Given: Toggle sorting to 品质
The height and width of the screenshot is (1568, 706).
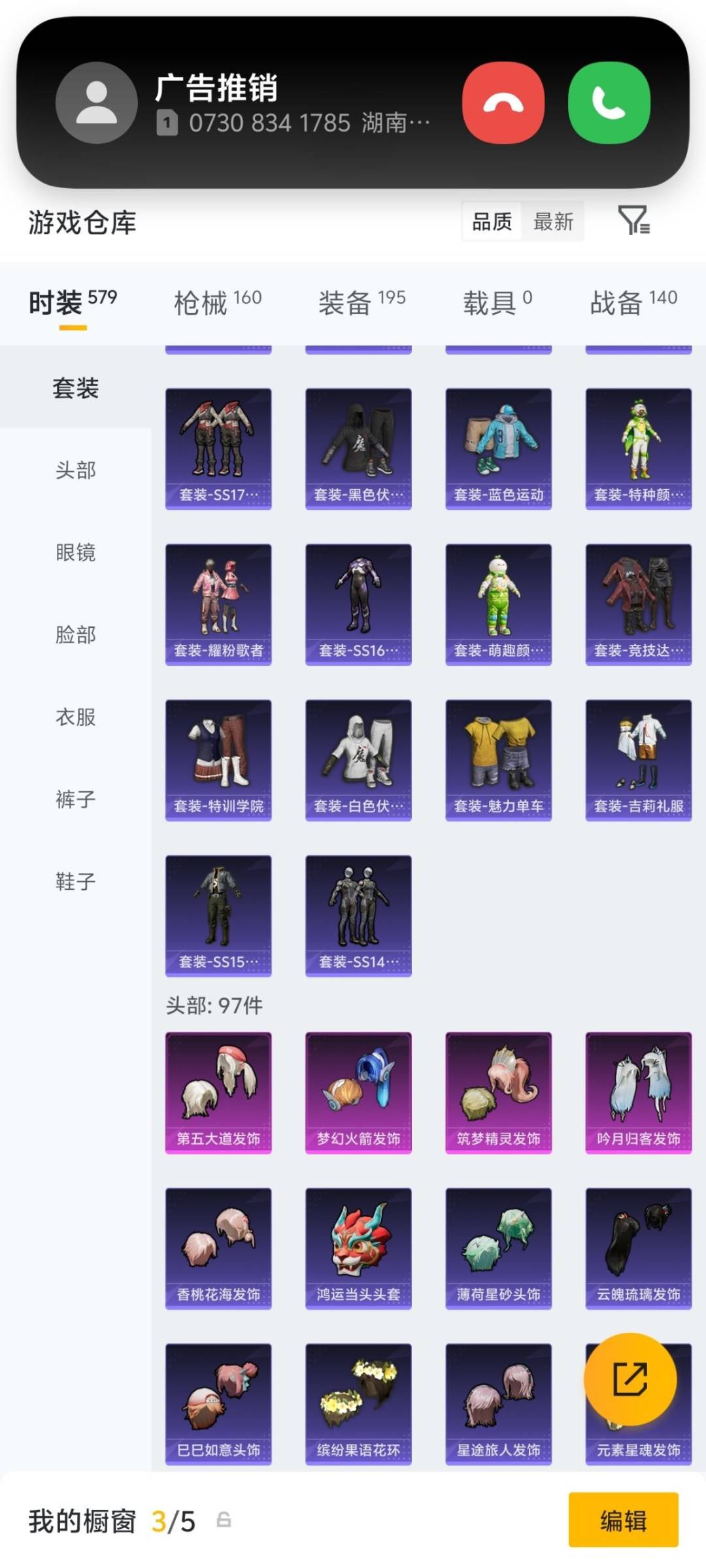Looking at the screenshot, I should coord(490,222).
